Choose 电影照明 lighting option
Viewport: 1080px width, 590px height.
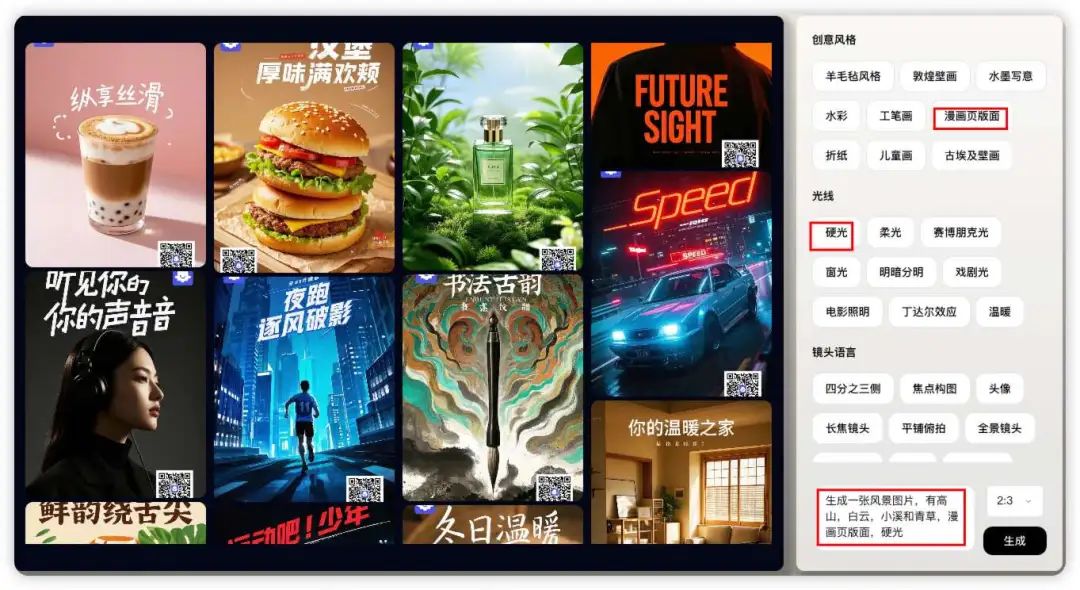point(847,311)
